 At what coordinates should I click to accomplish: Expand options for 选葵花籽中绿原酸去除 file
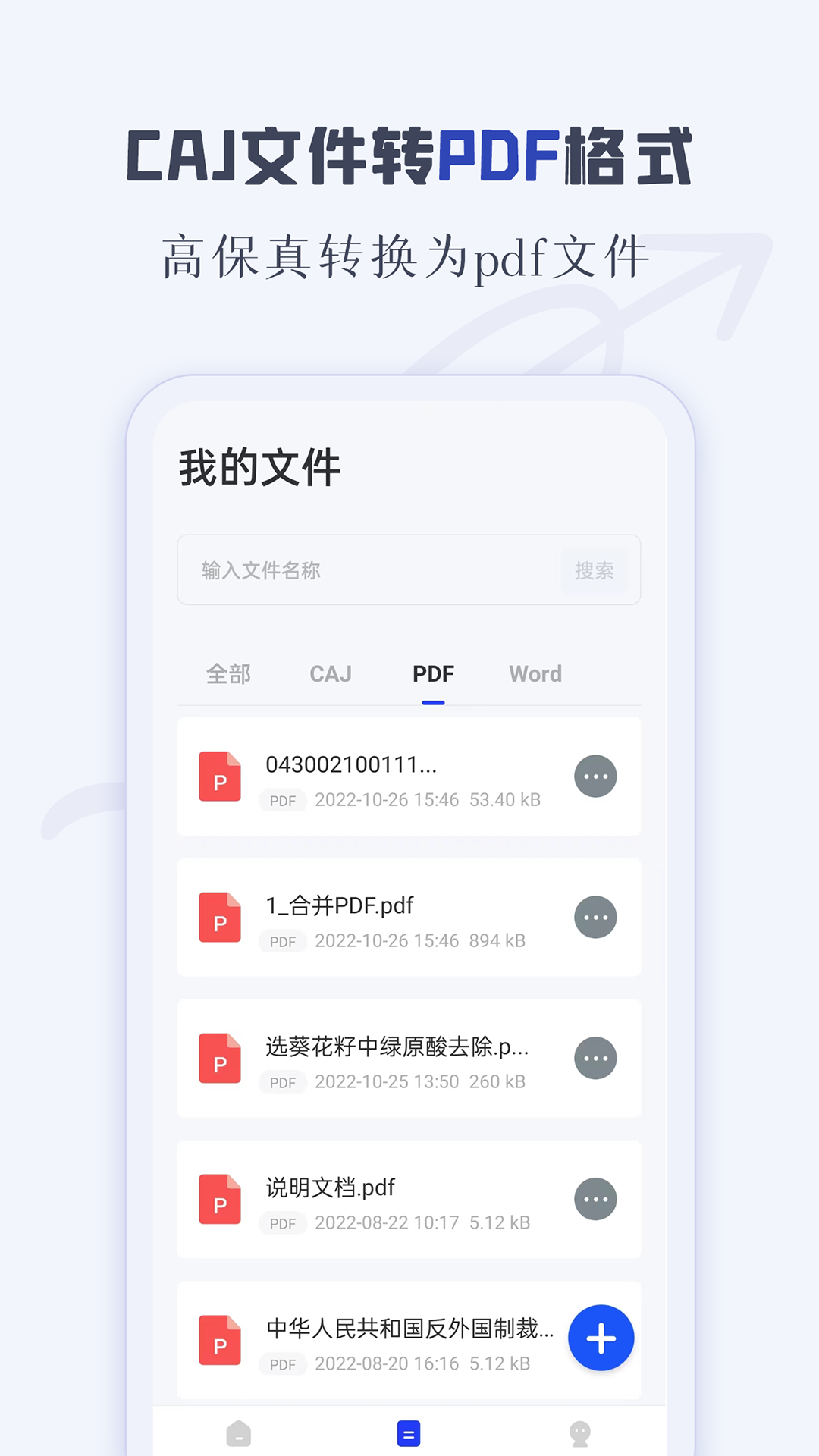tap(596, 1058)
